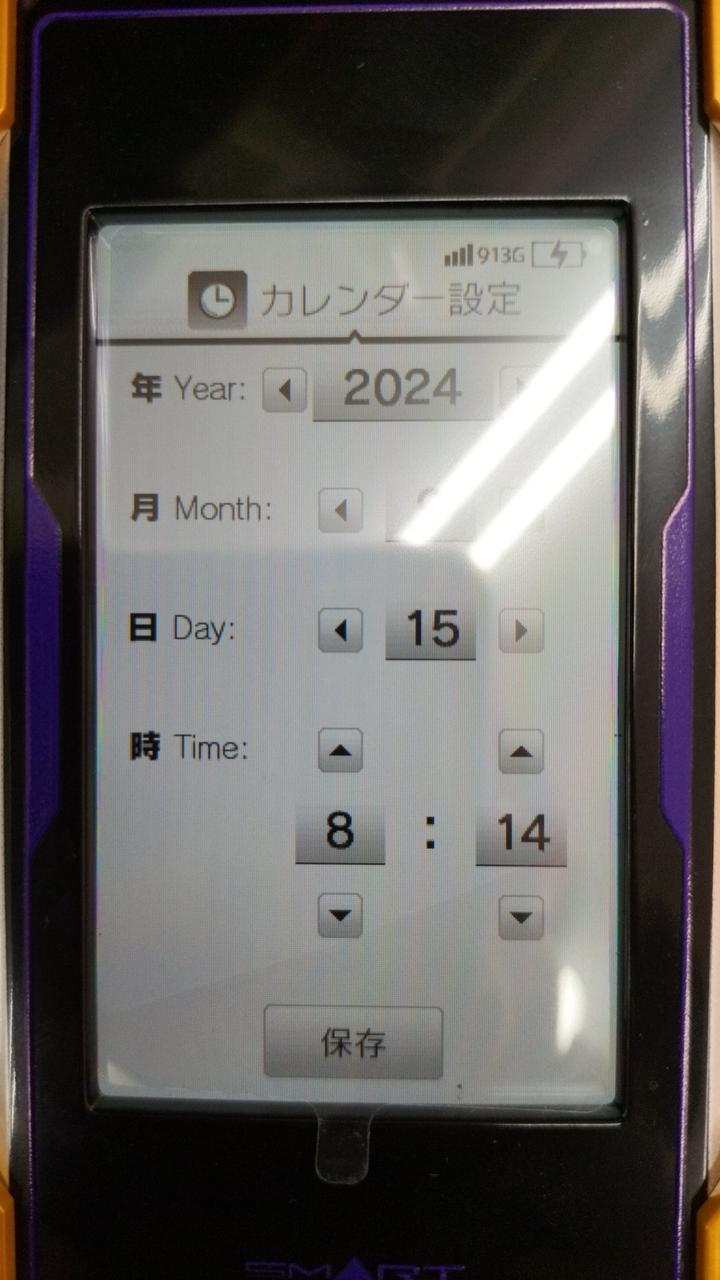Advance the day with the Day right arrow
The image size is (720, 1280).
[520, 631]
